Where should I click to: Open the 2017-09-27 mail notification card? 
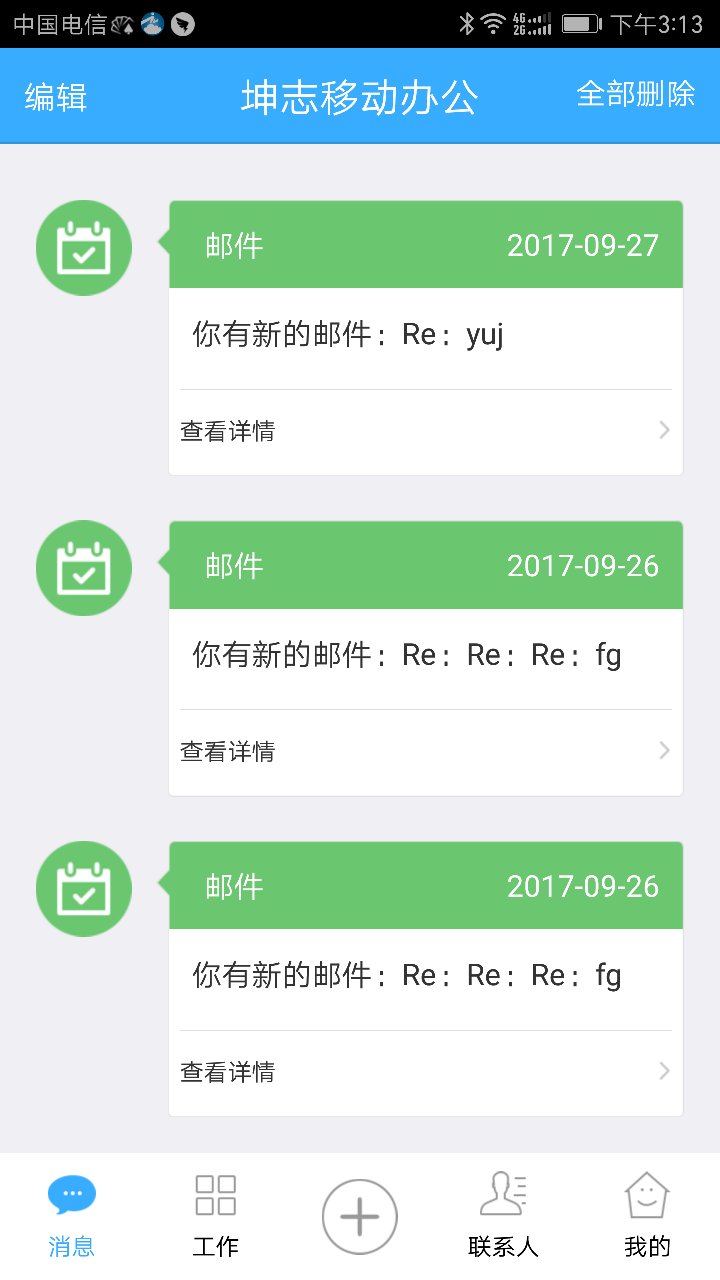point(426,338)
